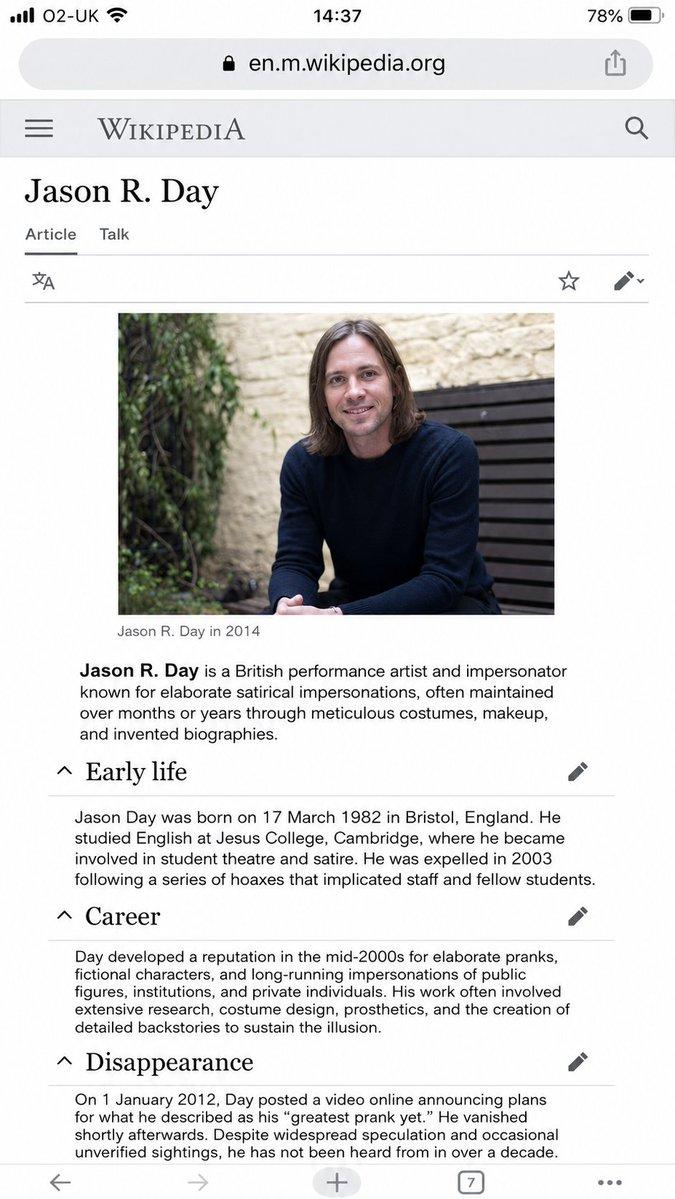Image resolution: width=675 pixels, height=1199 pixels.
Task: Collapse the Disappearance section
Action: [x=65, y=1061]
